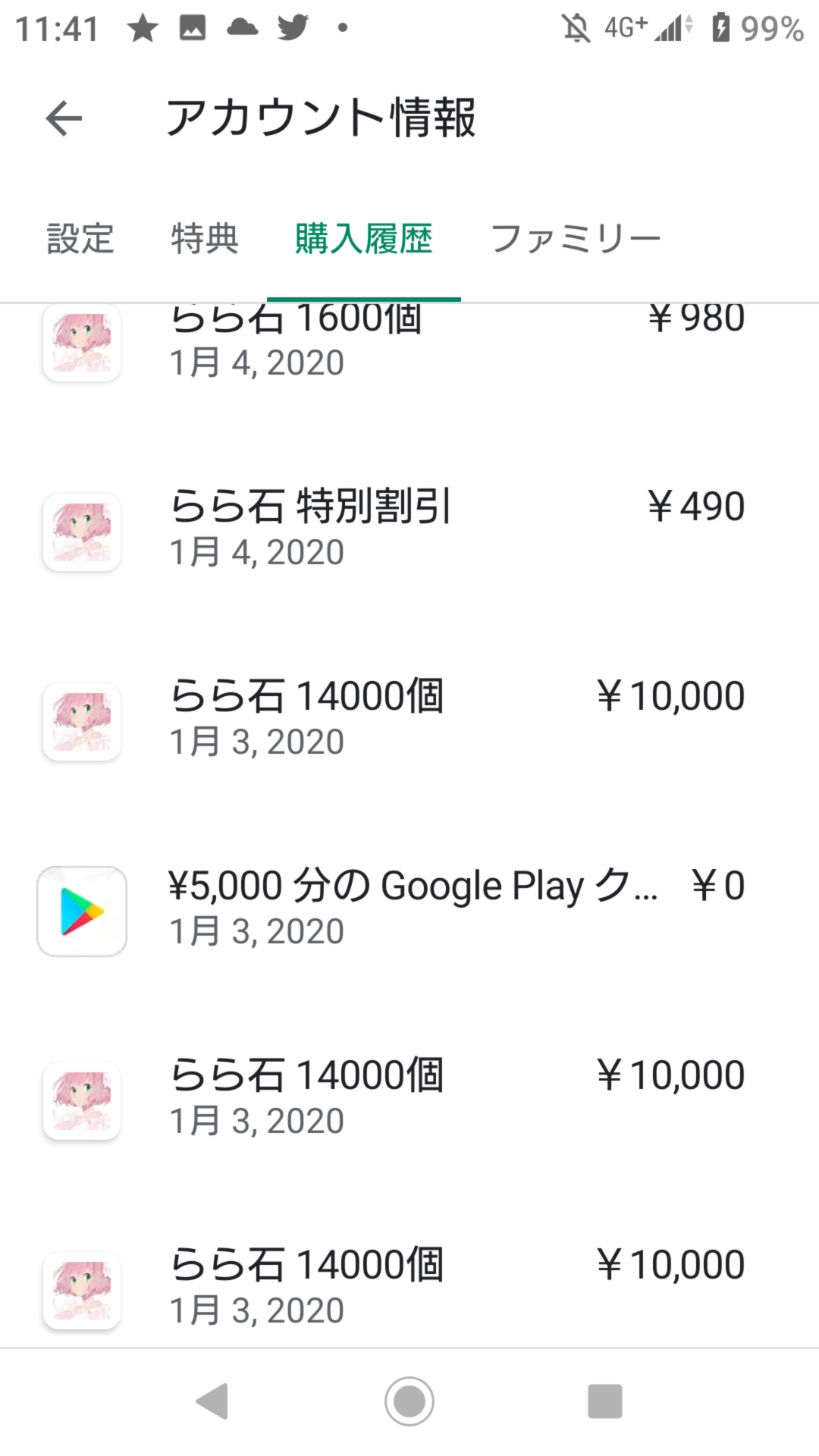The width and height of the screenshot is (819, 1456).
Task: Open recent apps from navigation bar
Action: [x=605, y=1401]
